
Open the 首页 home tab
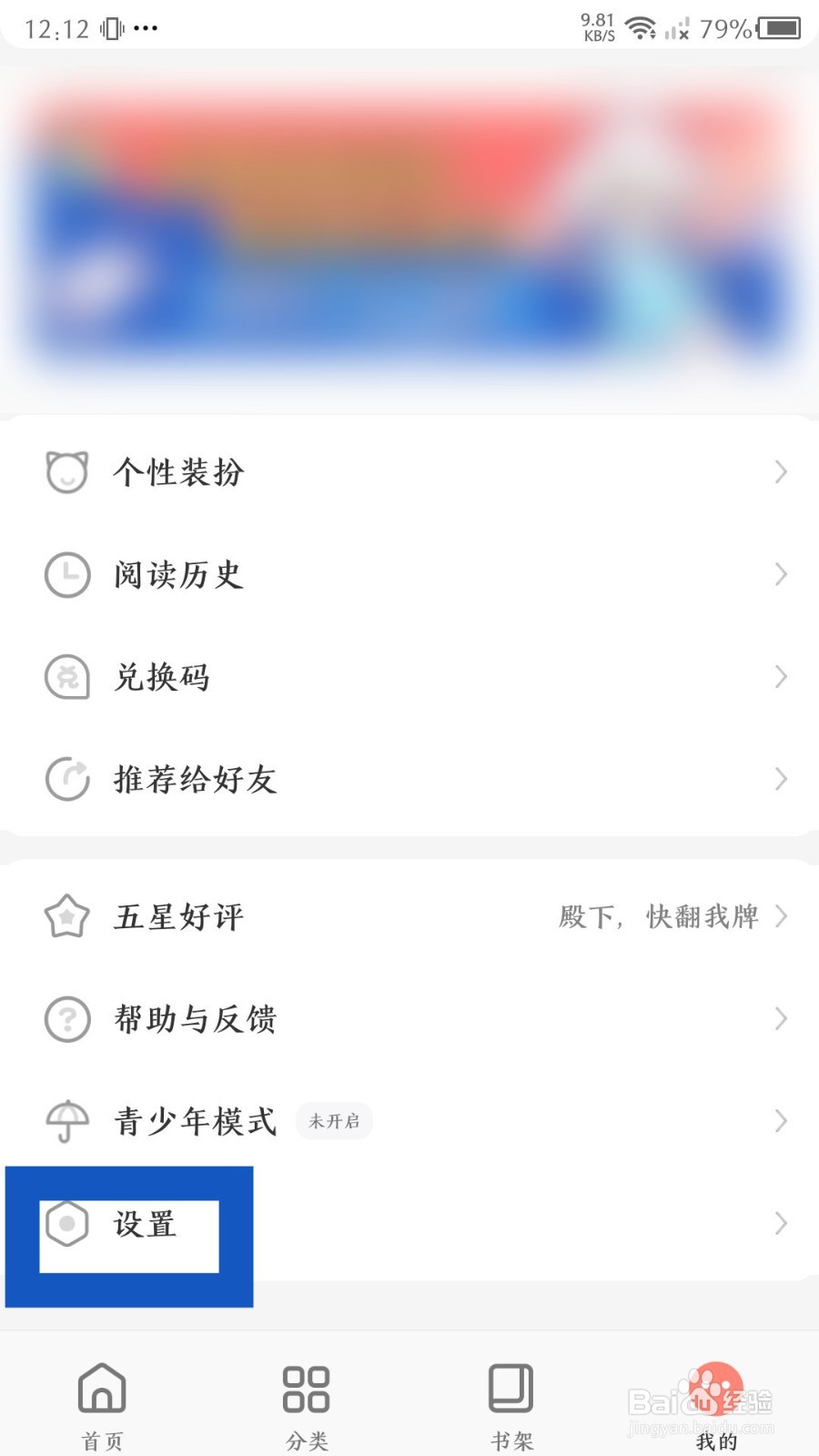(100, 1401)
